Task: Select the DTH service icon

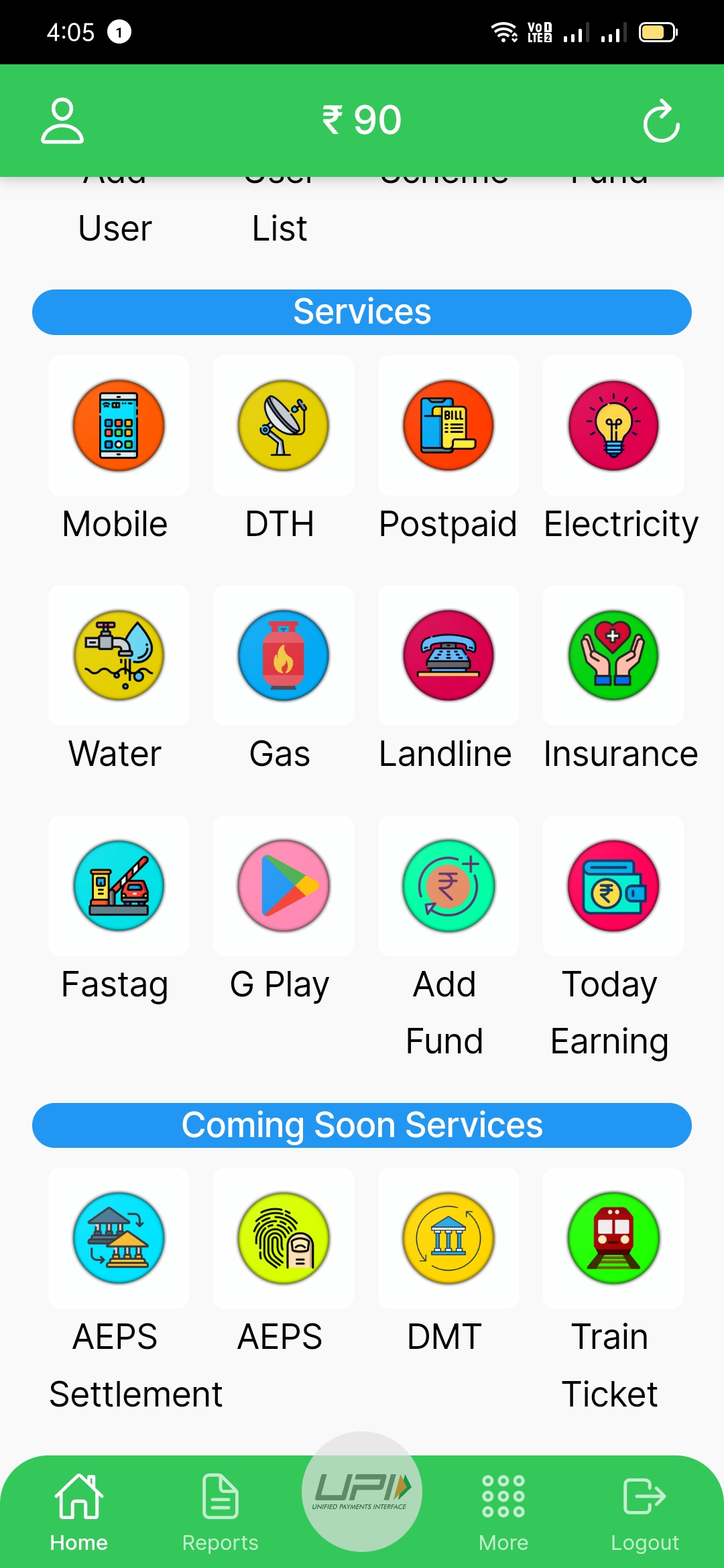Action: (x=283, y=426)
